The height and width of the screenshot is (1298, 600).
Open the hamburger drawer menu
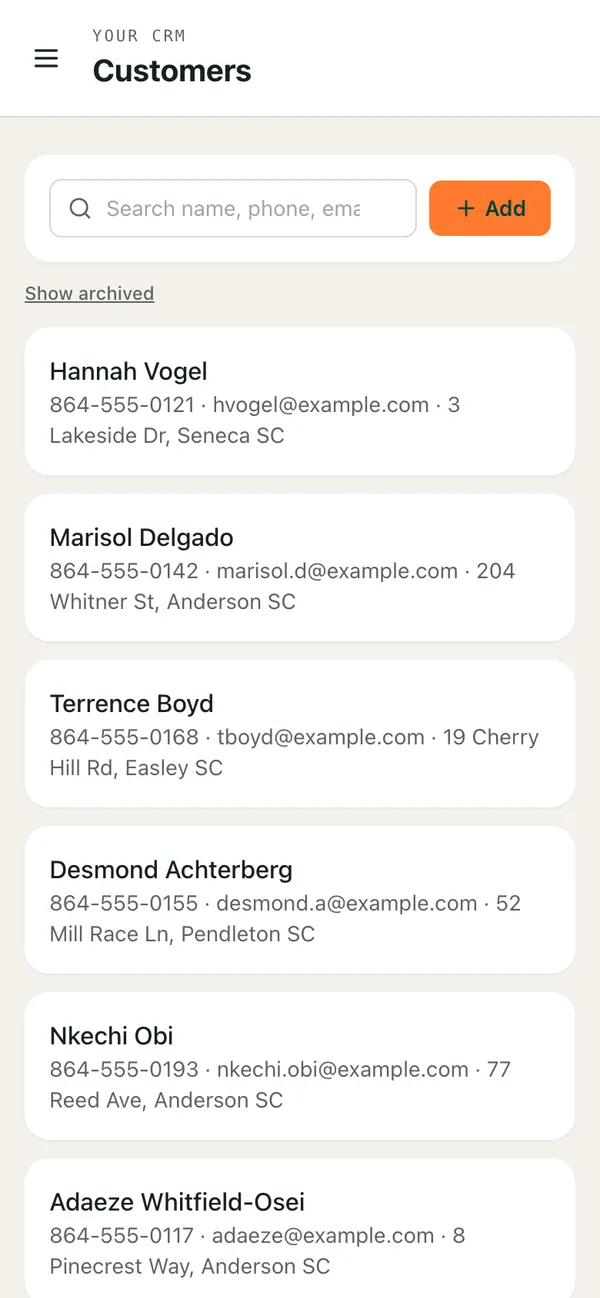pos(46,59)
